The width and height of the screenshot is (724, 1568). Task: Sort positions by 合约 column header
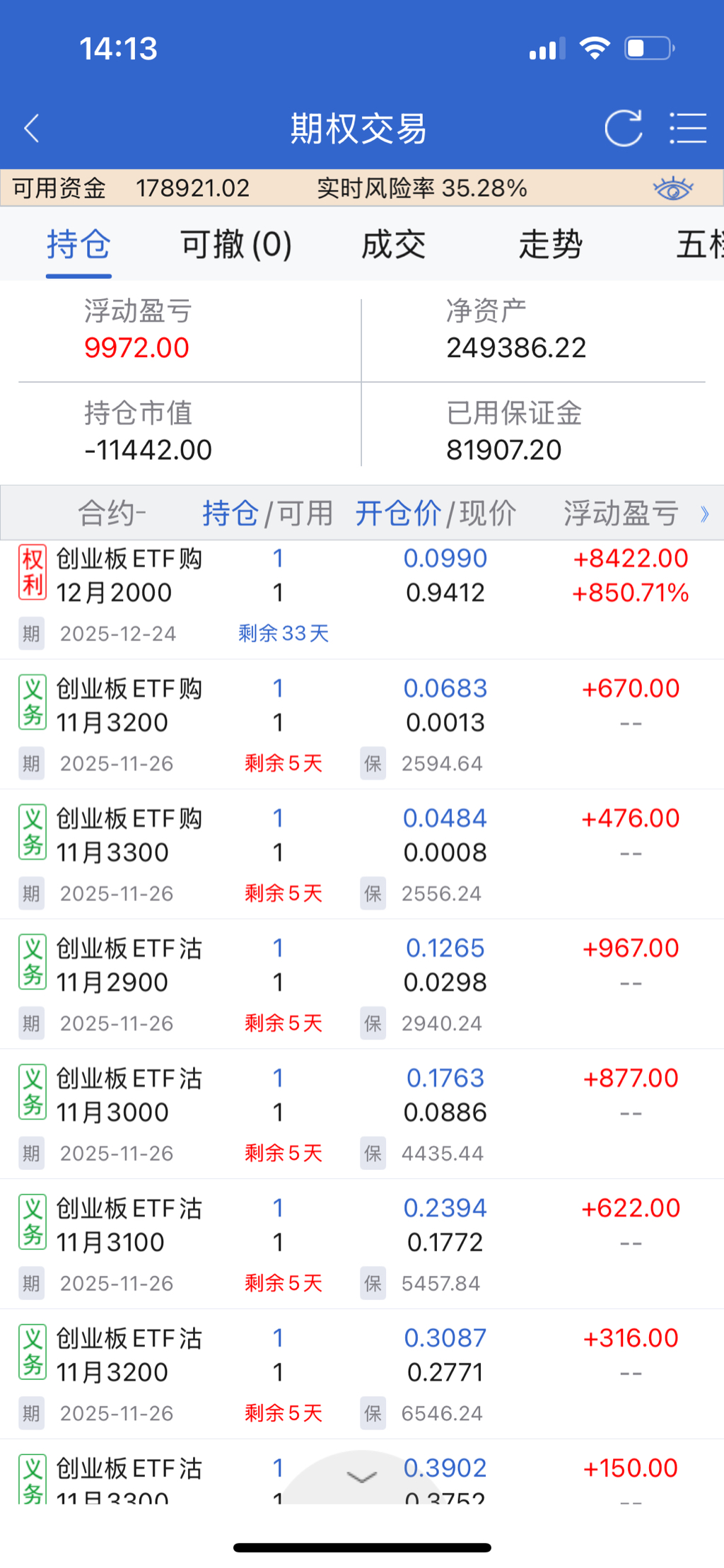click(111, 514)
